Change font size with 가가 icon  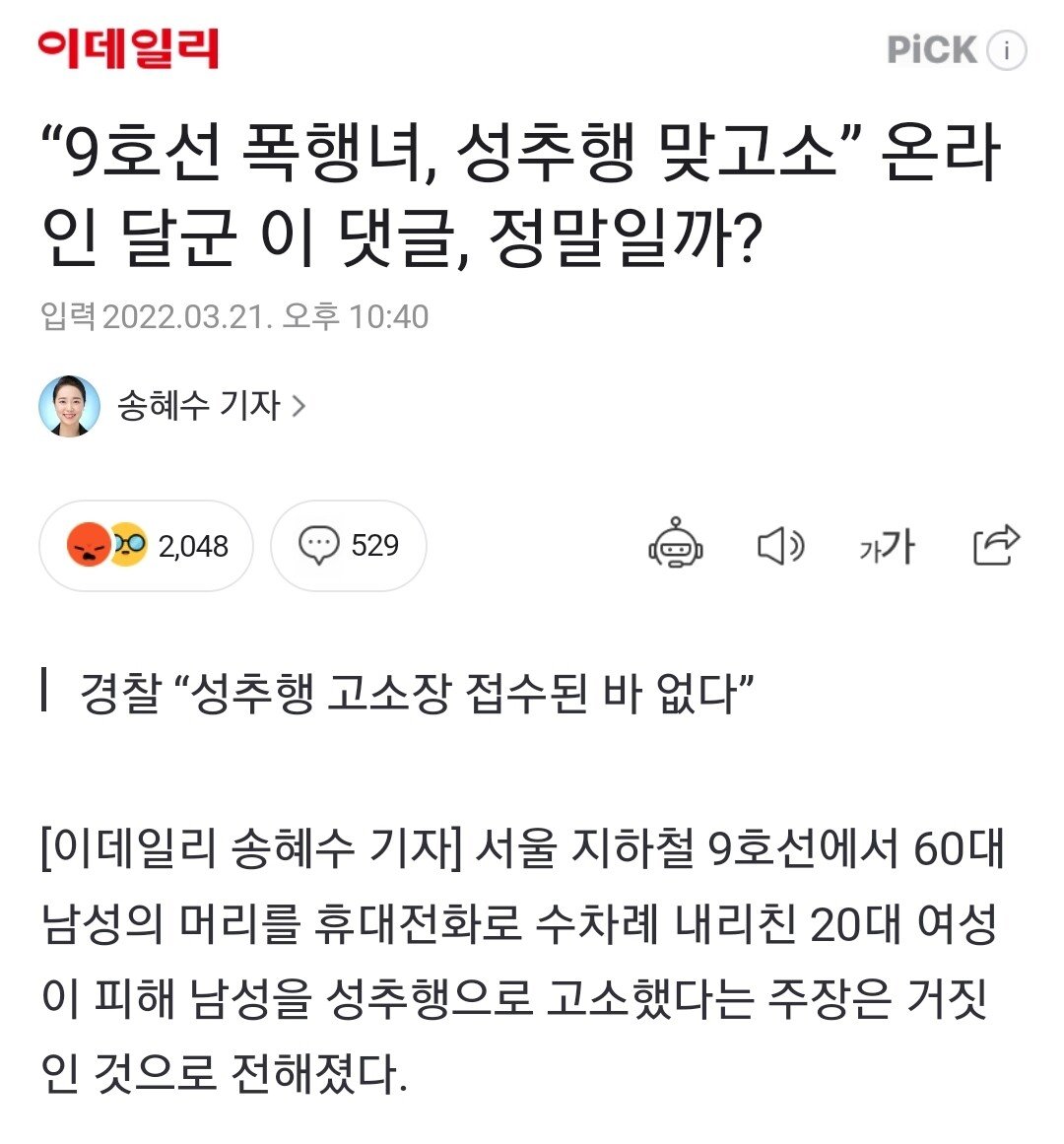coord(887,545)
